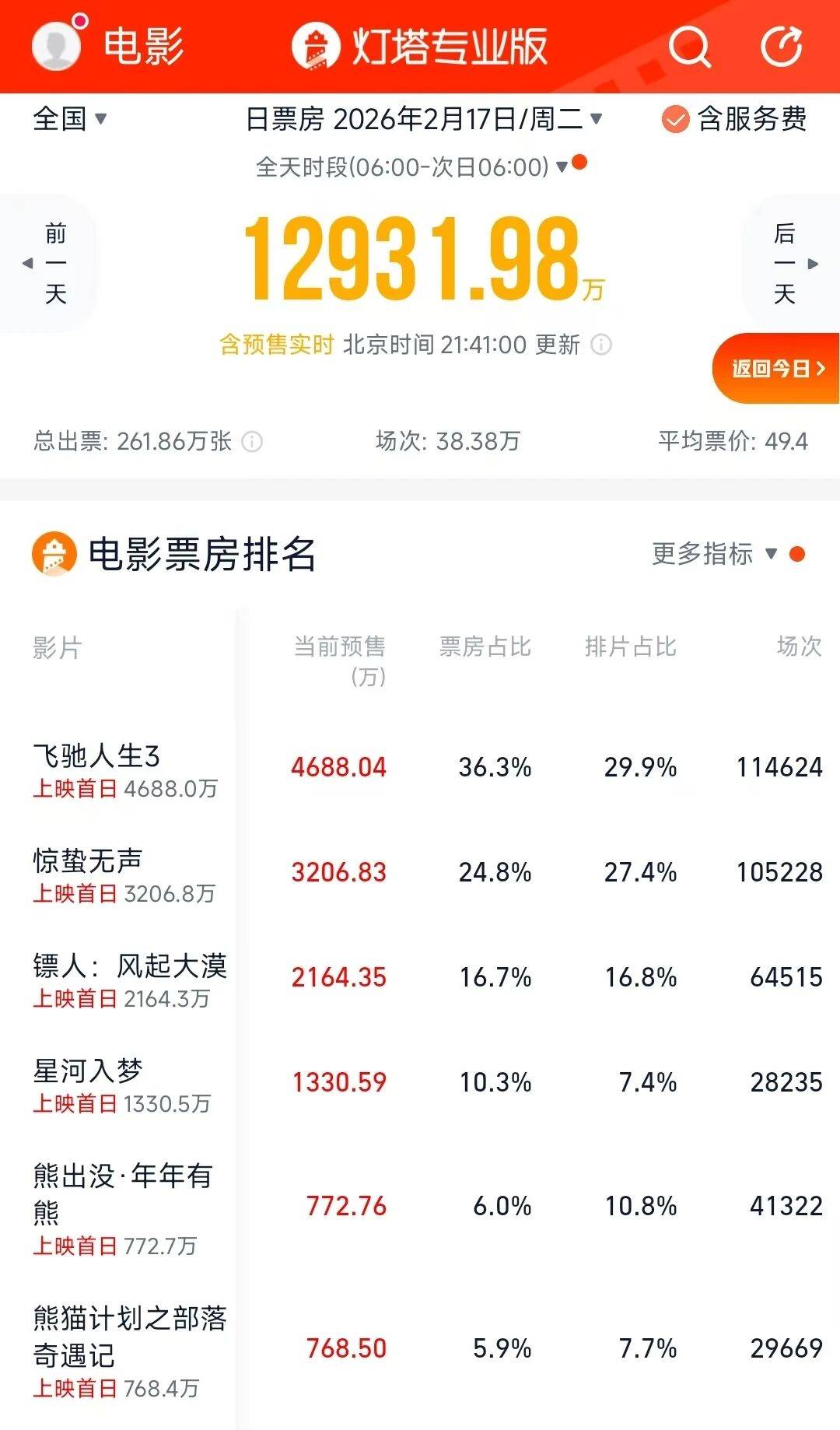
Task: Open the profile avatar
Action: (56, 45)
